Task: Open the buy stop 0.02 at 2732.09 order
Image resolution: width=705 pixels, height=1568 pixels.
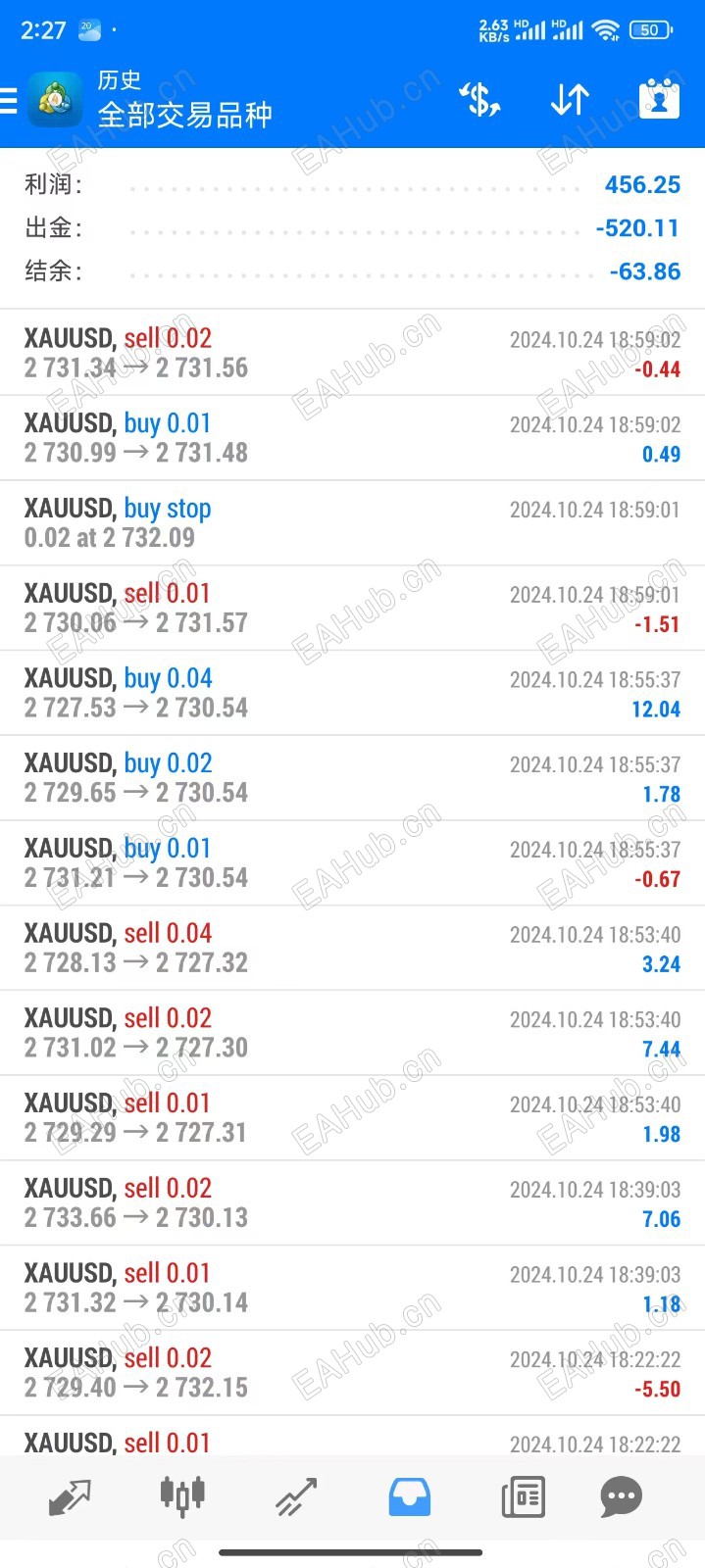Action: point(352,522)
